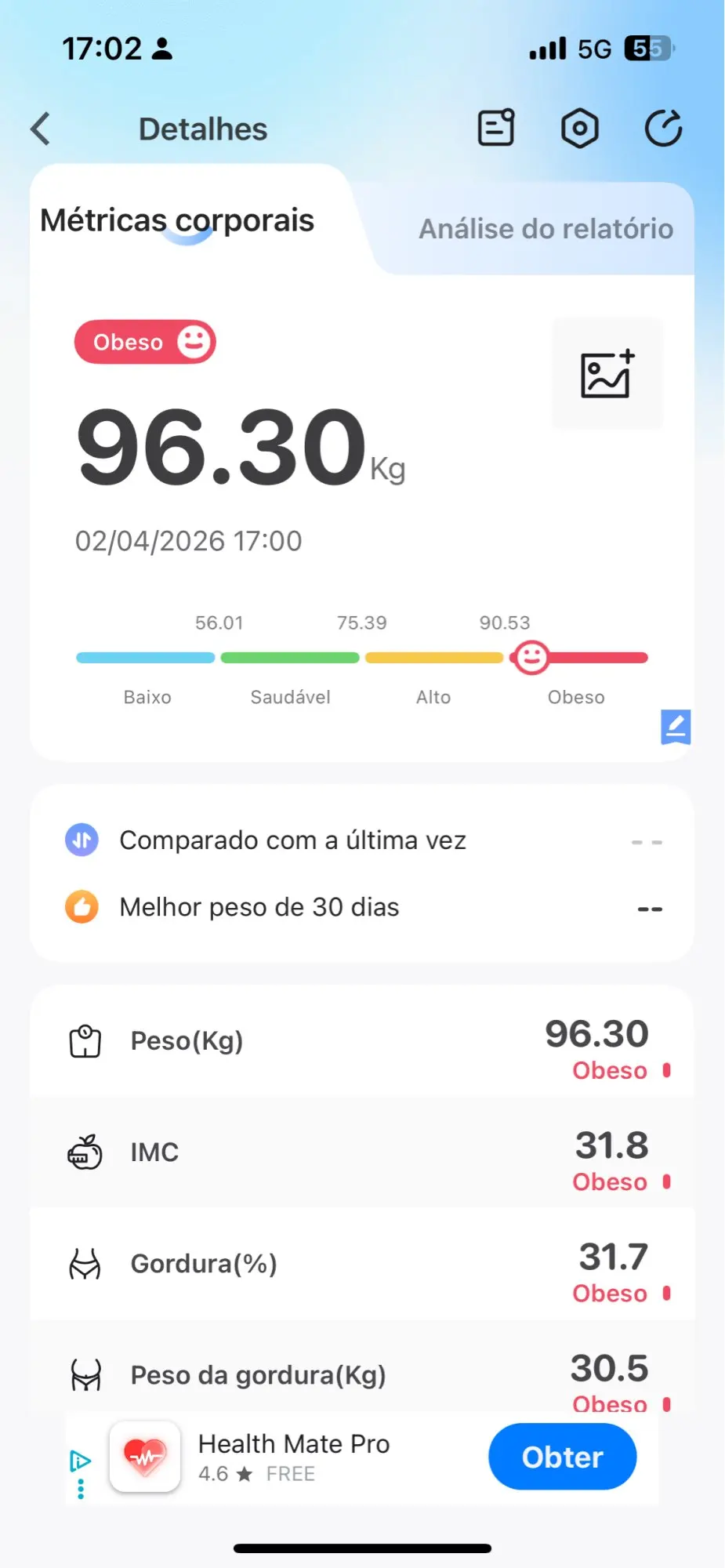Go back from the Detalhes screen
The width and height of the screenshot is (725, 1568).
(x=41, y=129)
